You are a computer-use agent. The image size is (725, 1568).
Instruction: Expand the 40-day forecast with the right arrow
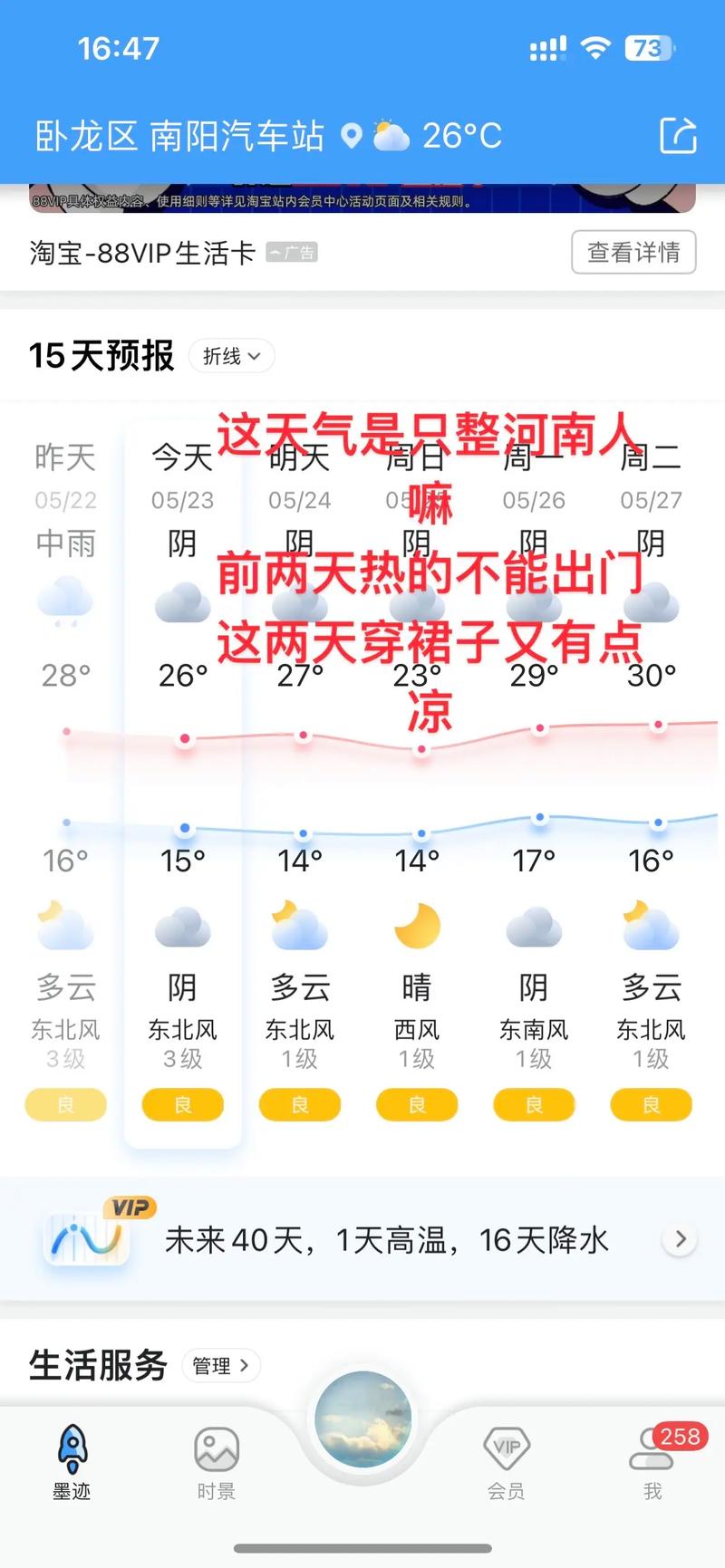[x=681, y=1238]
